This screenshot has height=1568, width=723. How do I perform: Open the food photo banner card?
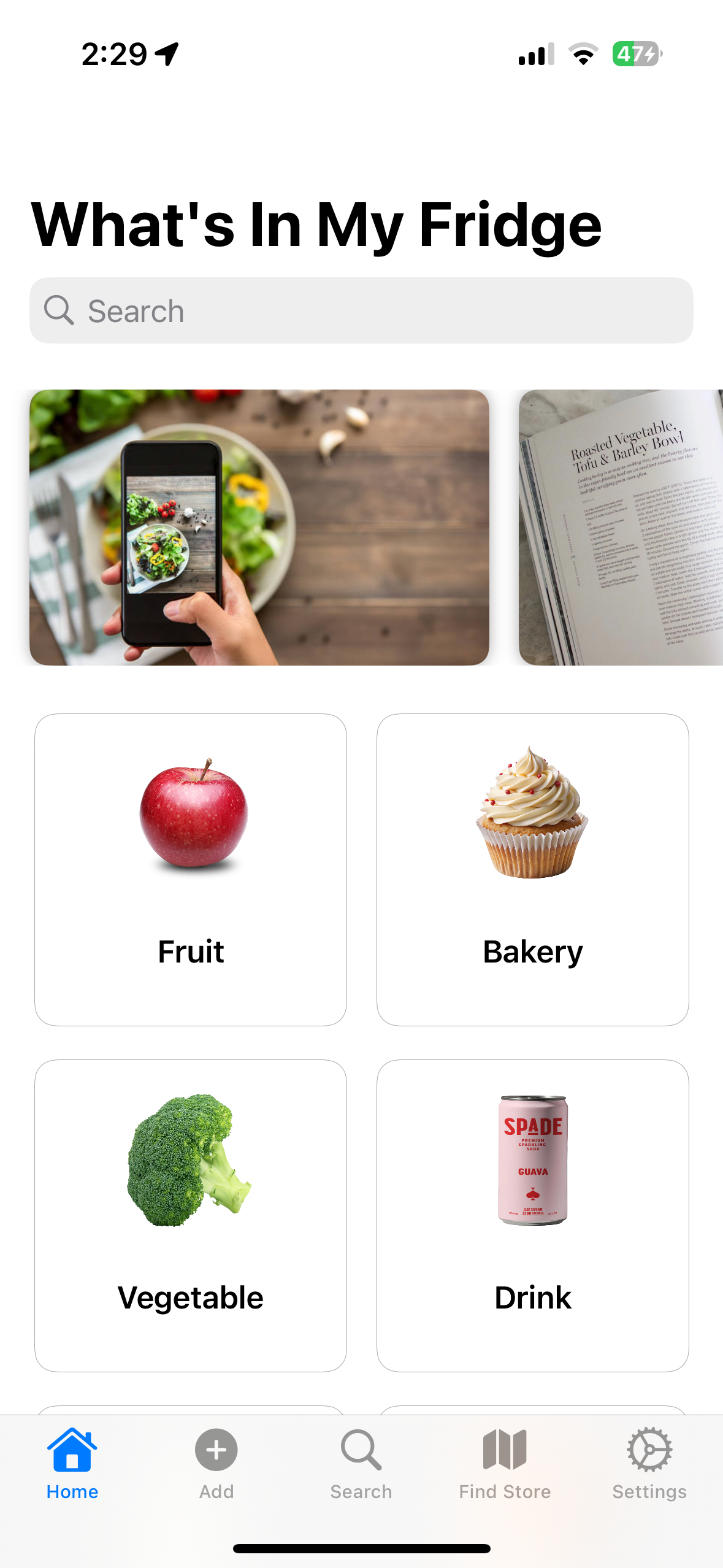(x=259, y=528)
